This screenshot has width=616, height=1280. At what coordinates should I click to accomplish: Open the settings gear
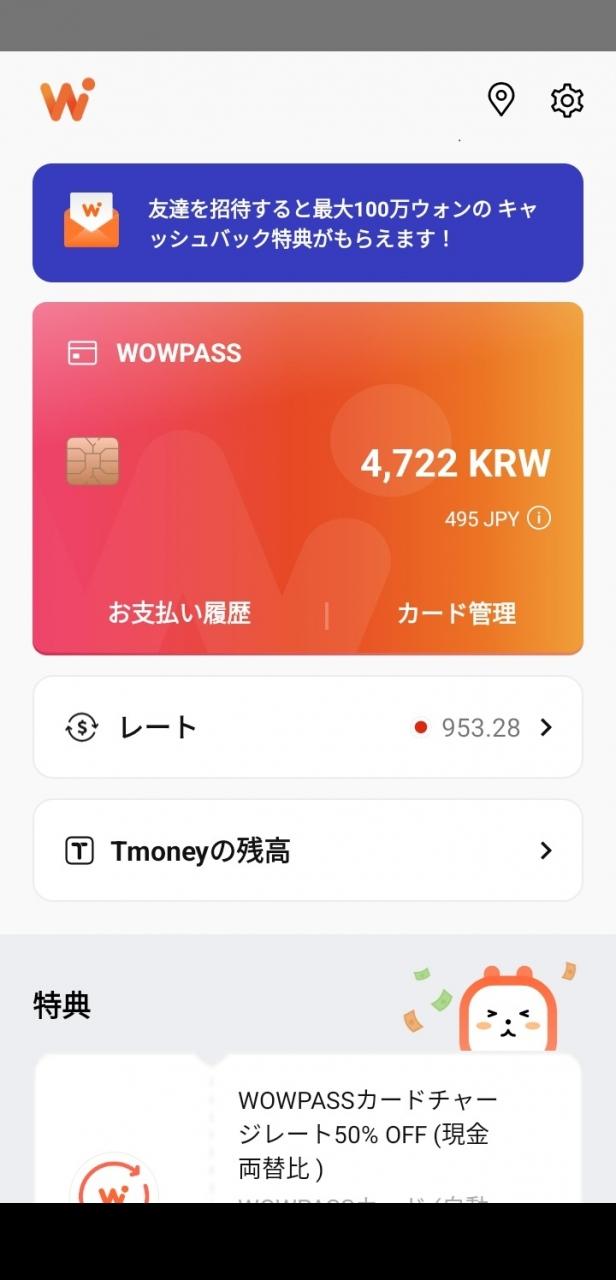click(x=567, y=100)
